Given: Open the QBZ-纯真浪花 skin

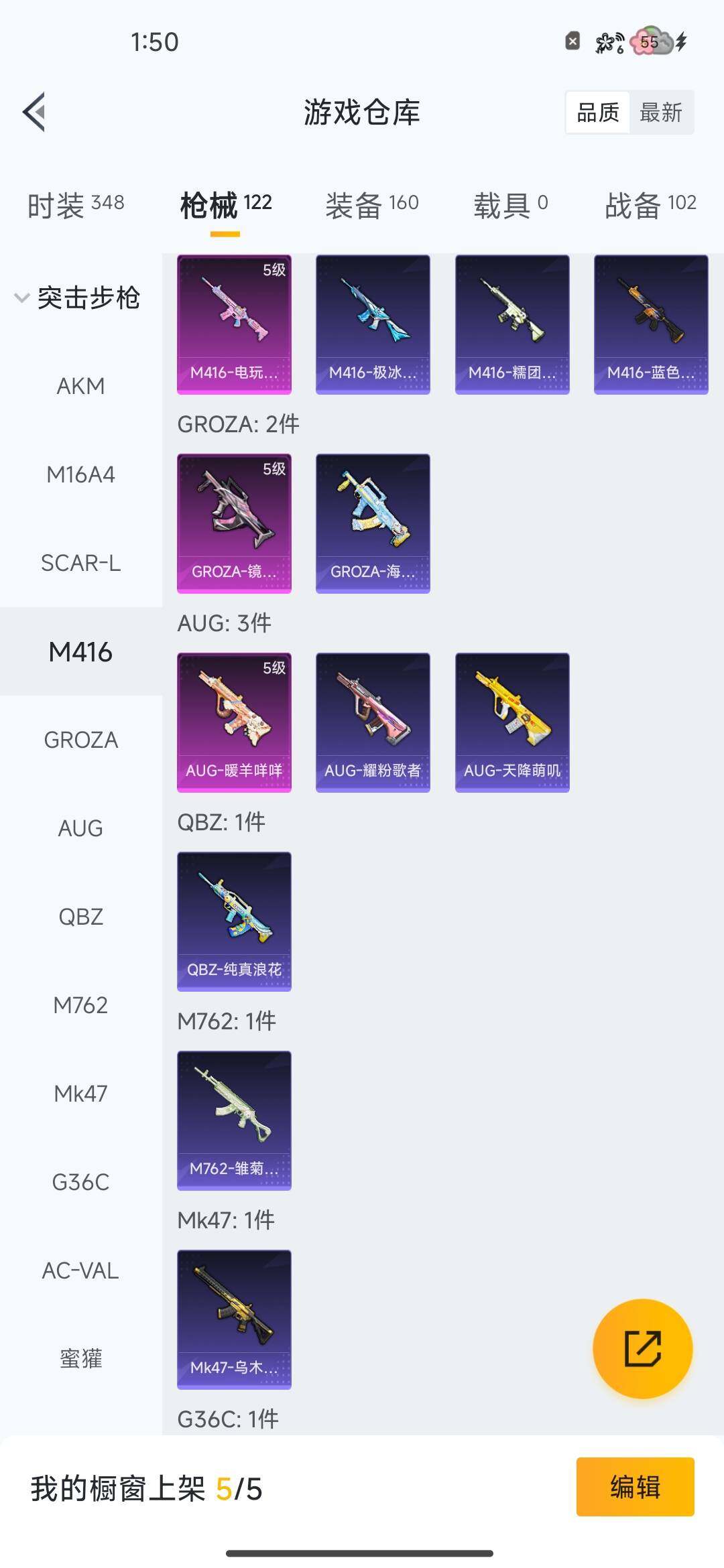Looking at the screenshot, I should [x=234, y=921].
